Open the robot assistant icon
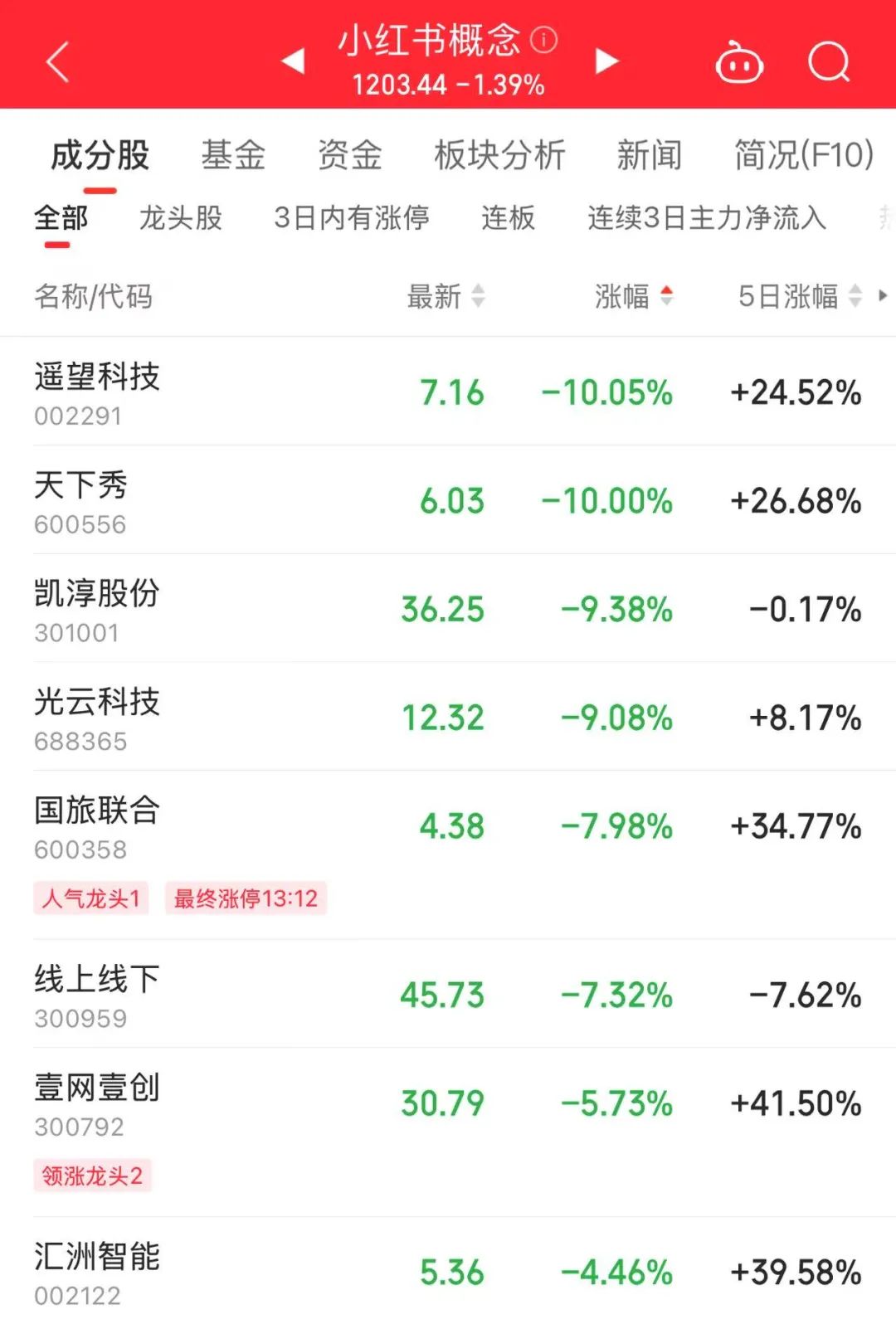 pos(739,62)
